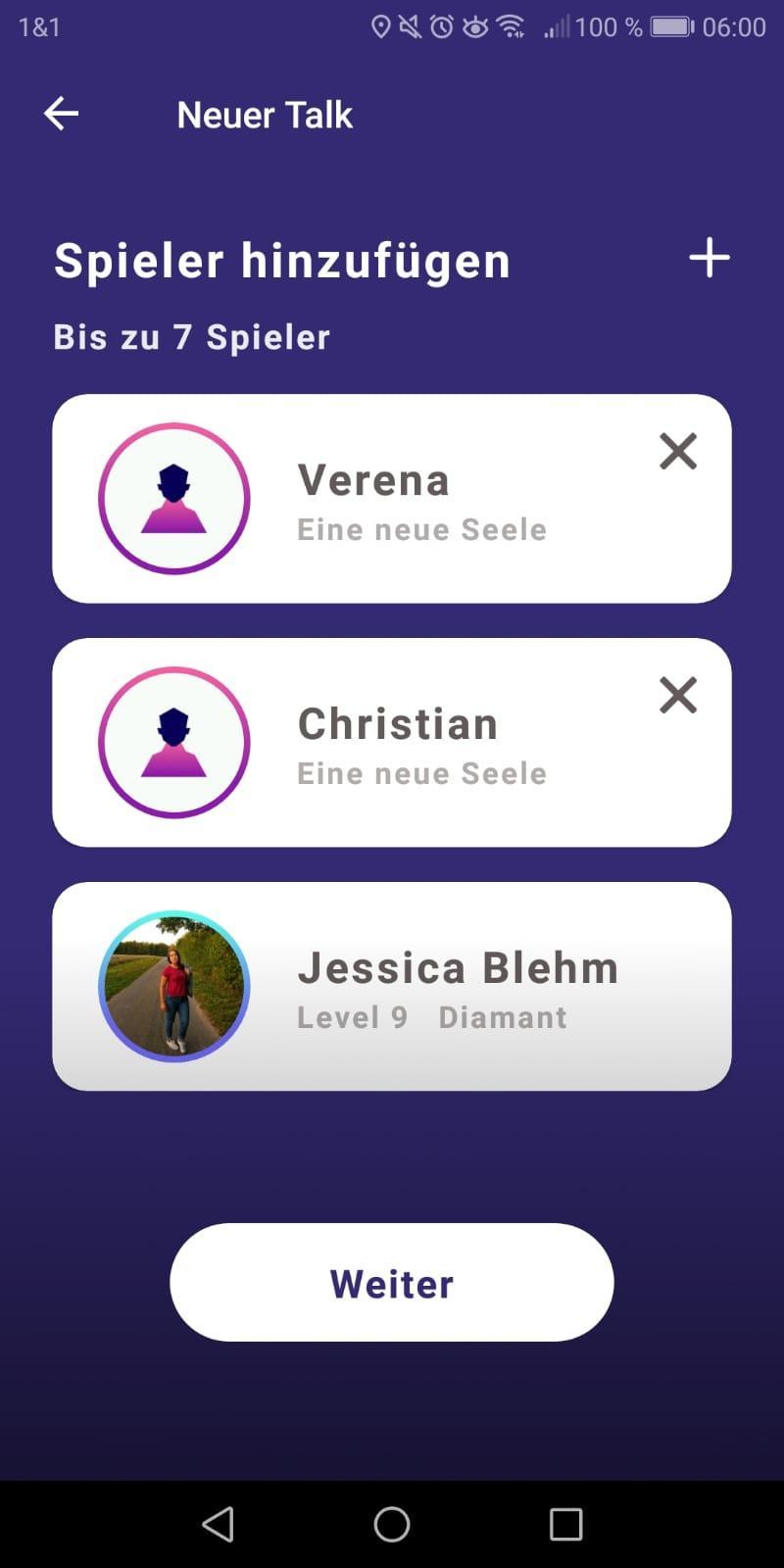Open Jessica Blehm's player card
784x1568 pixels.
tap(392, 987)
